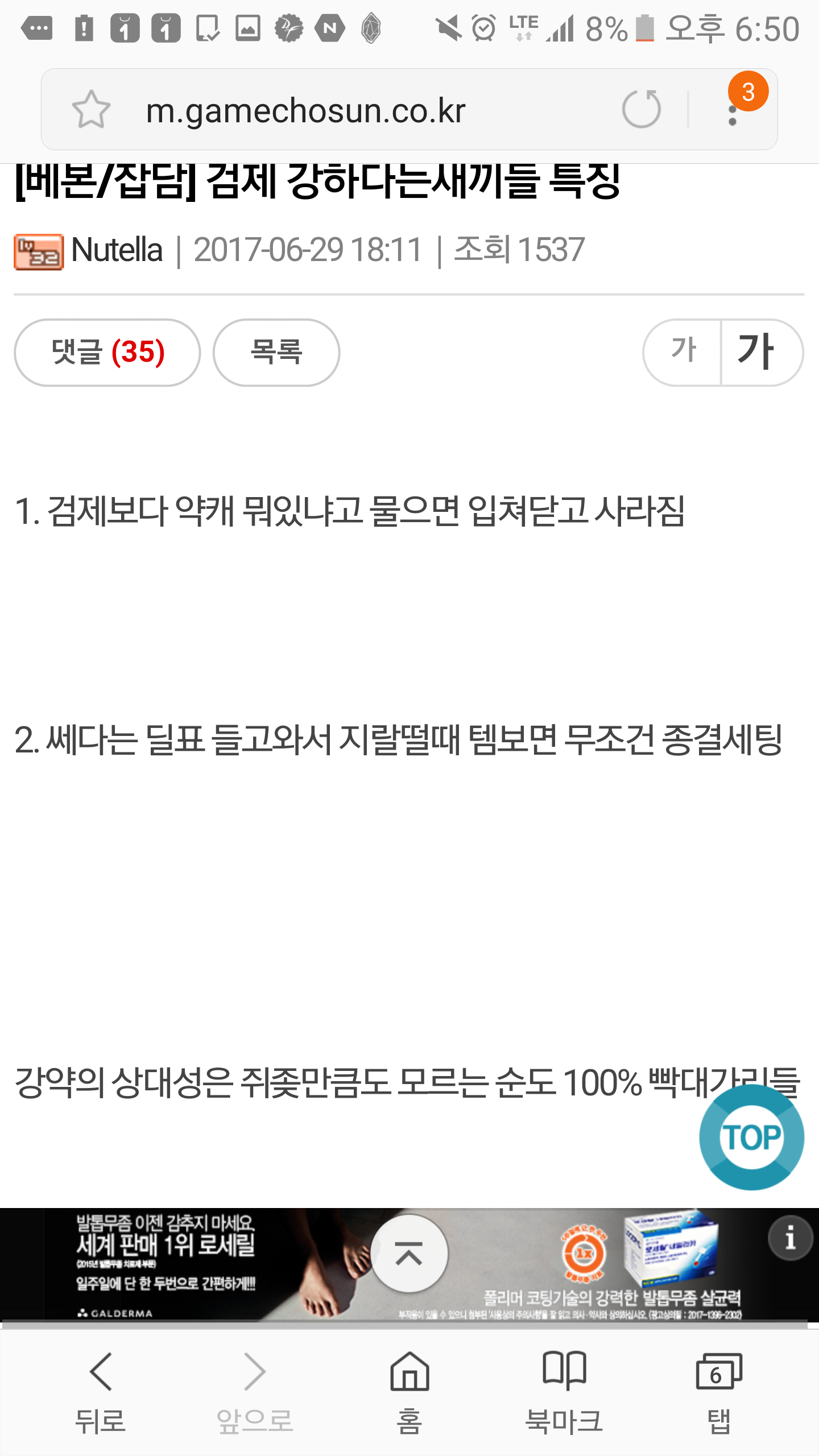
Task: Open the browser overflow menu
Action: (733, 109)
